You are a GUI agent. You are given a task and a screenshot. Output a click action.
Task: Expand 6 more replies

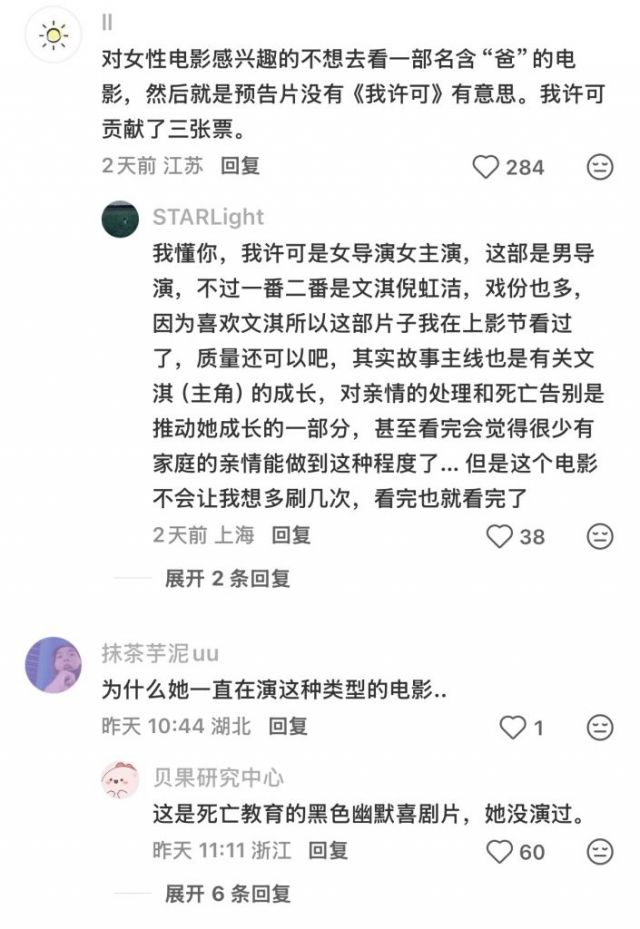pyautogui.click(x=228, y=893)
